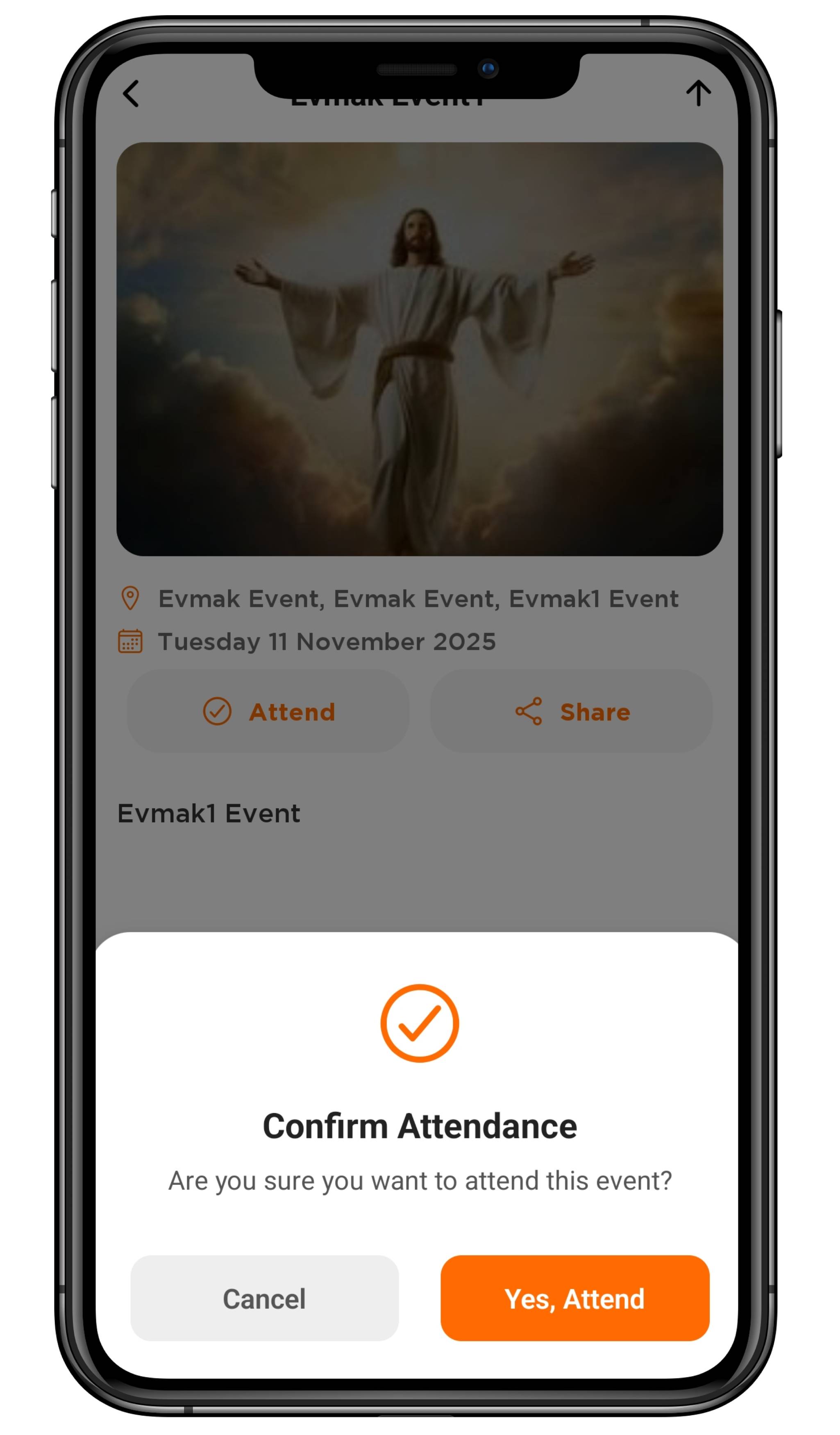Go back using the top-left arrow

point(131,94)
